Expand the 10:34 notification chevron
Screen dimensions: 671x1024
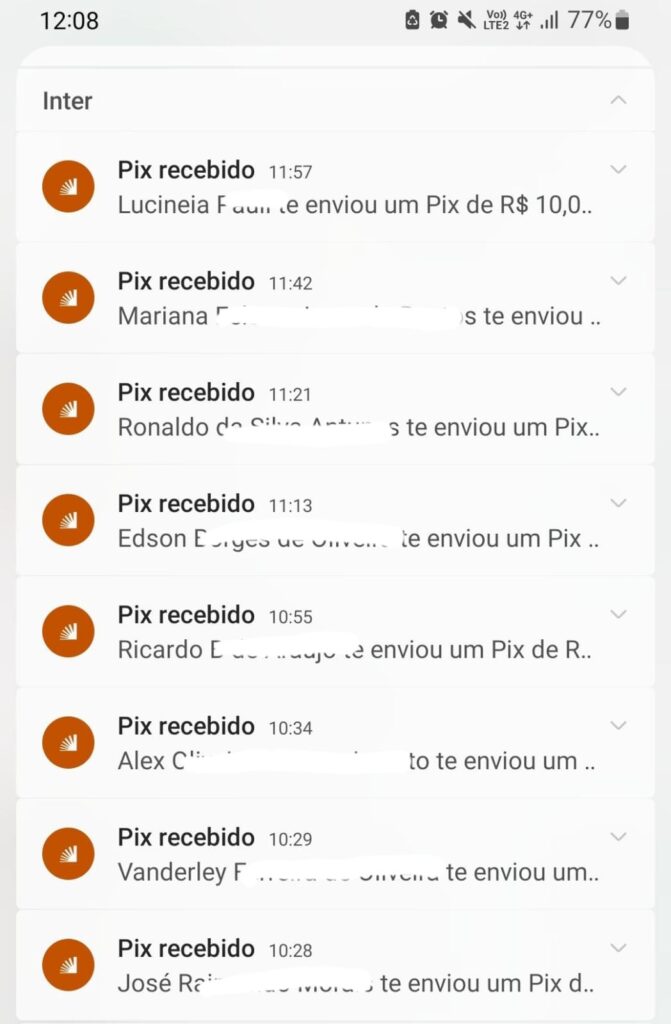point(618,725)
